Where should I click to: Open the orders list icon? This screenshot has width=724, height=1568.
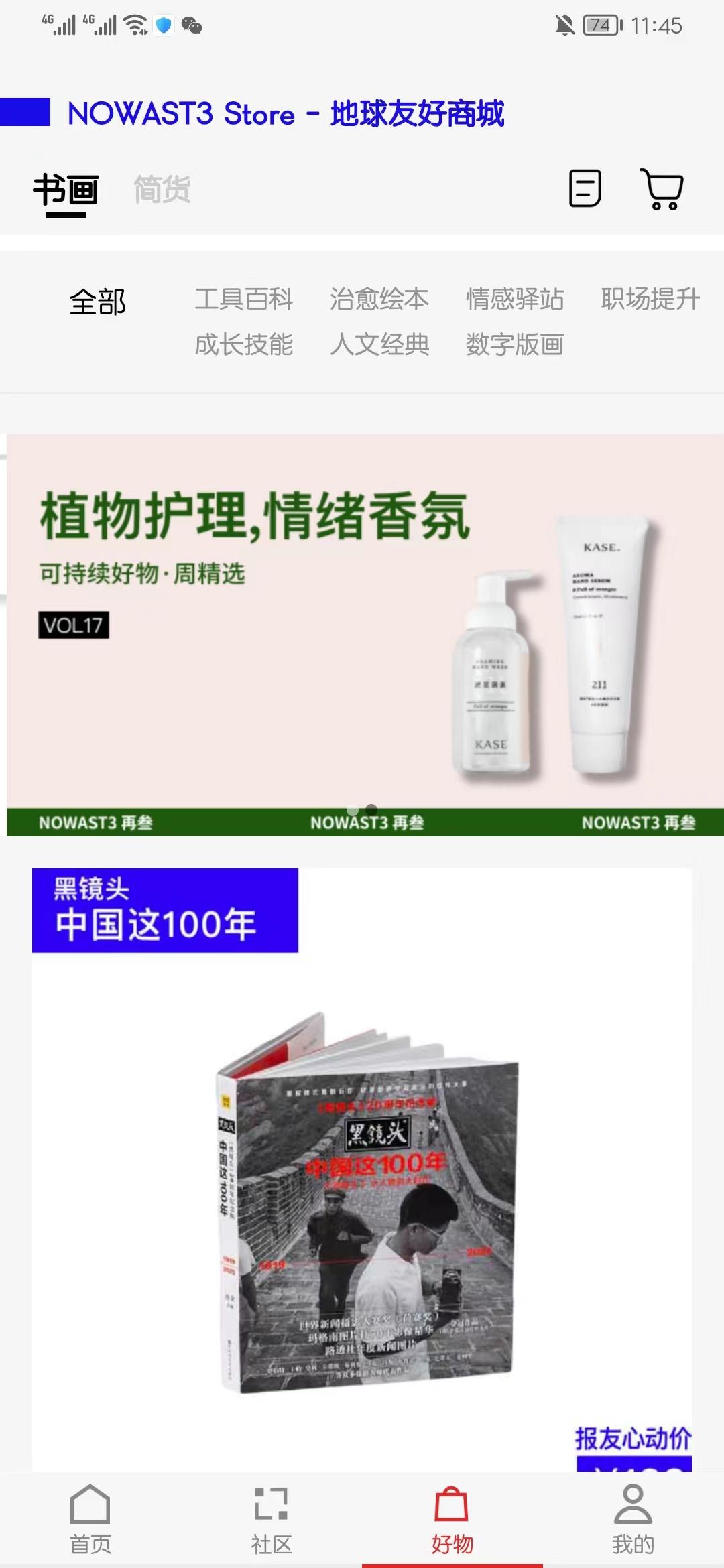click(x=585, y=188)
